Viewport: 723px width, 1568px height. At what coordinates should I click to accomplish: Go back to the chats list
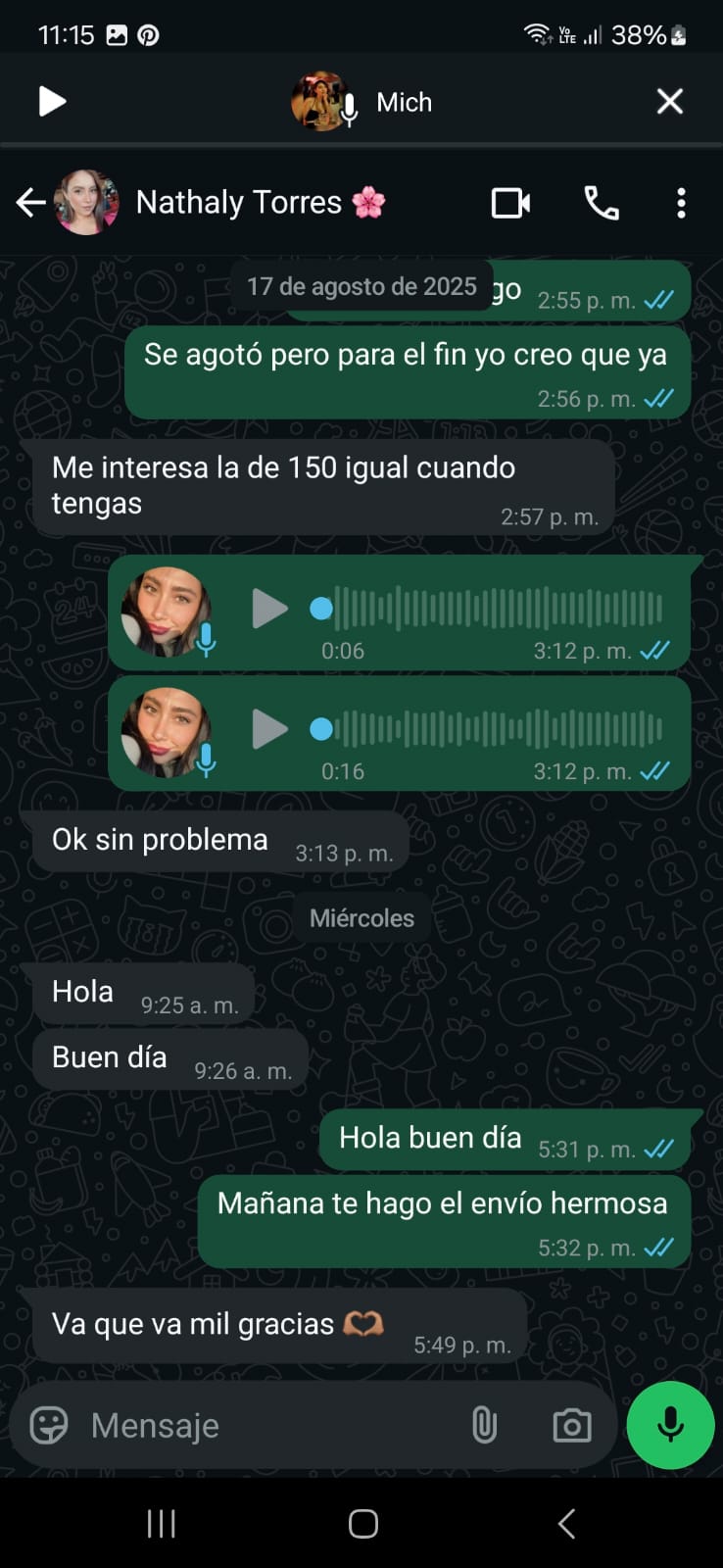(x=30, y=203)
